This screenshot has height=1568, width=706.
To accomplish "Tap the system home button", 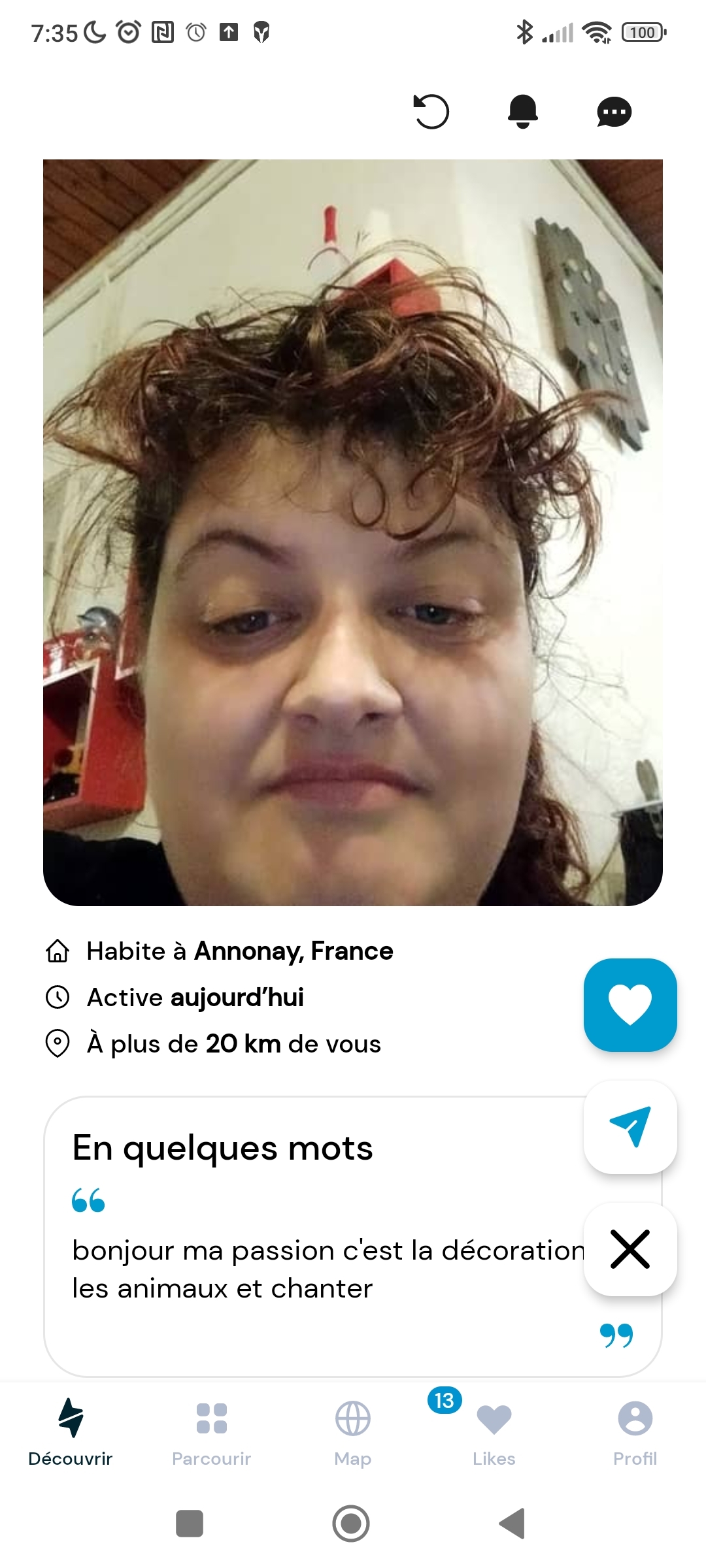I will point(351,1524).
